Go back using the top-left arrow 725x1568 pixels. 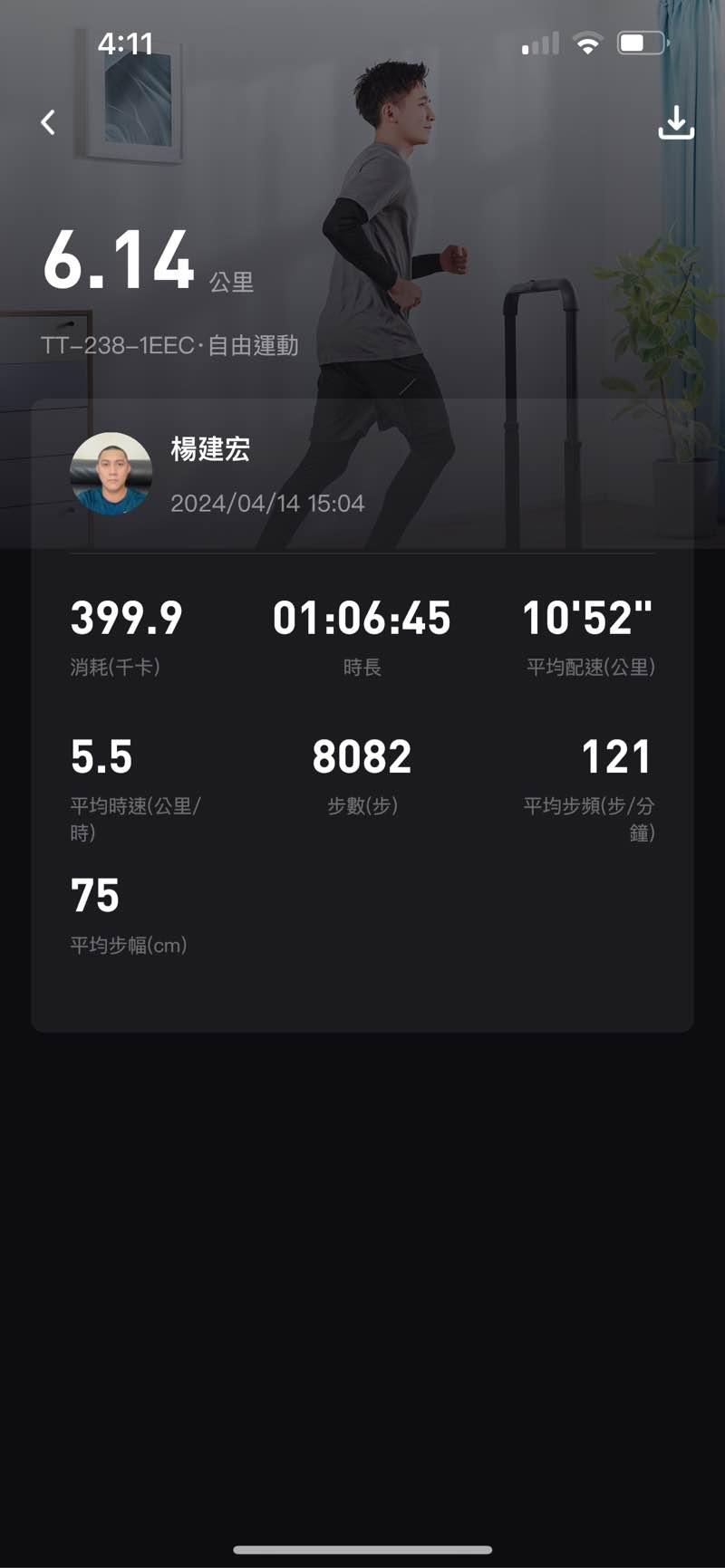click(x=48, y=122)
